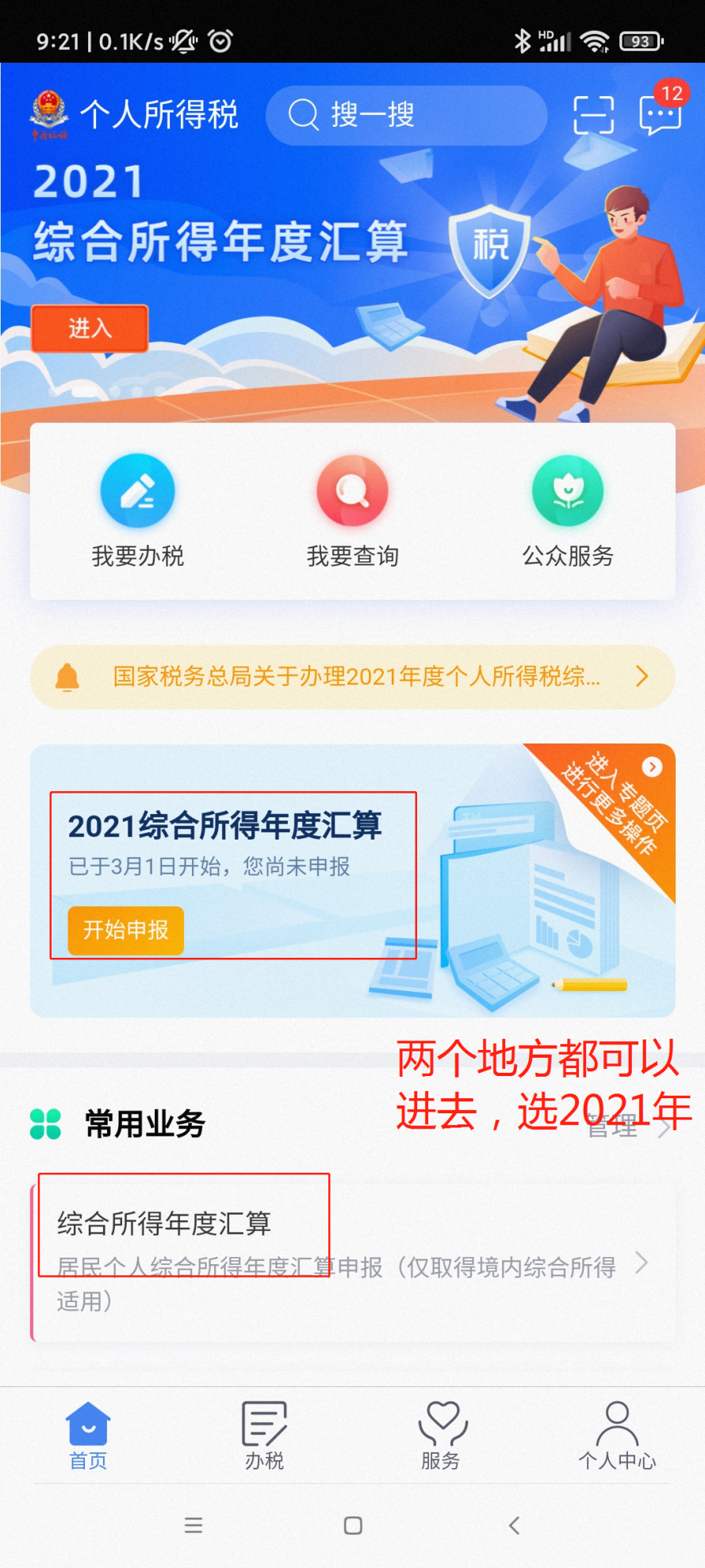Go back with the system back button
705x1568 pixels.
[514, 1525]
